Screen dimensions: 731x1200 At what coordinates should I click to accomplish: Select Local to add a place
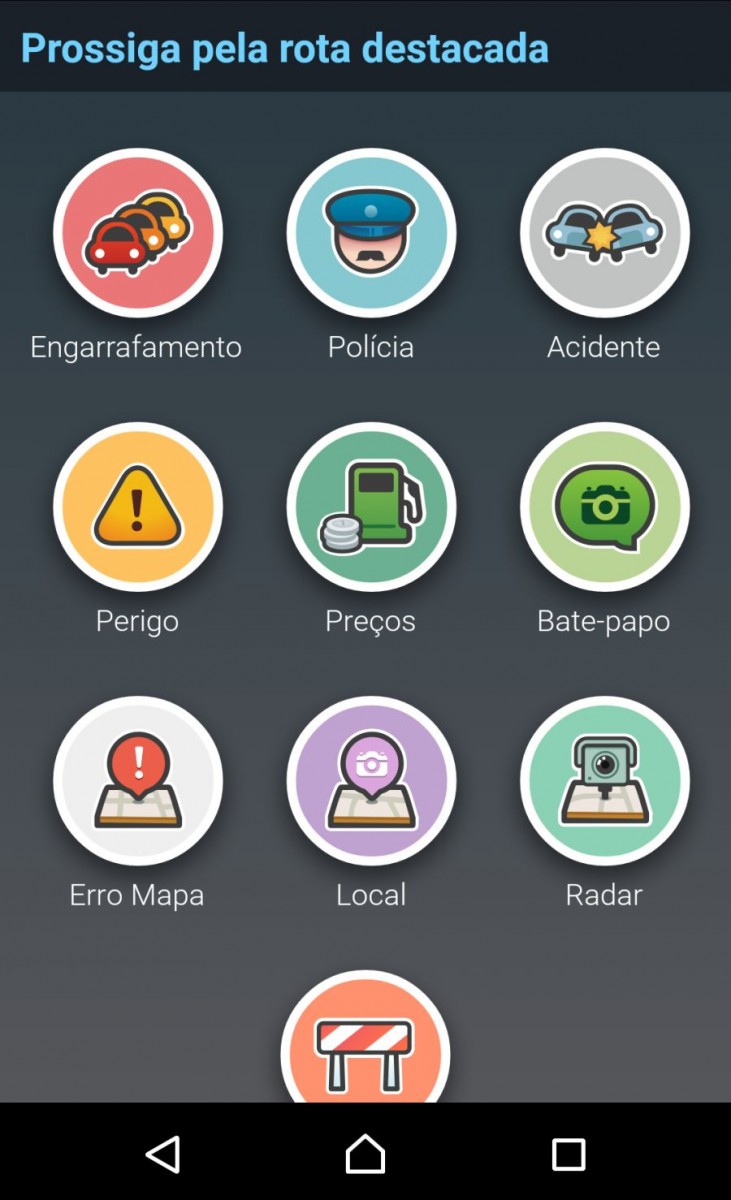tap(371, 781)
